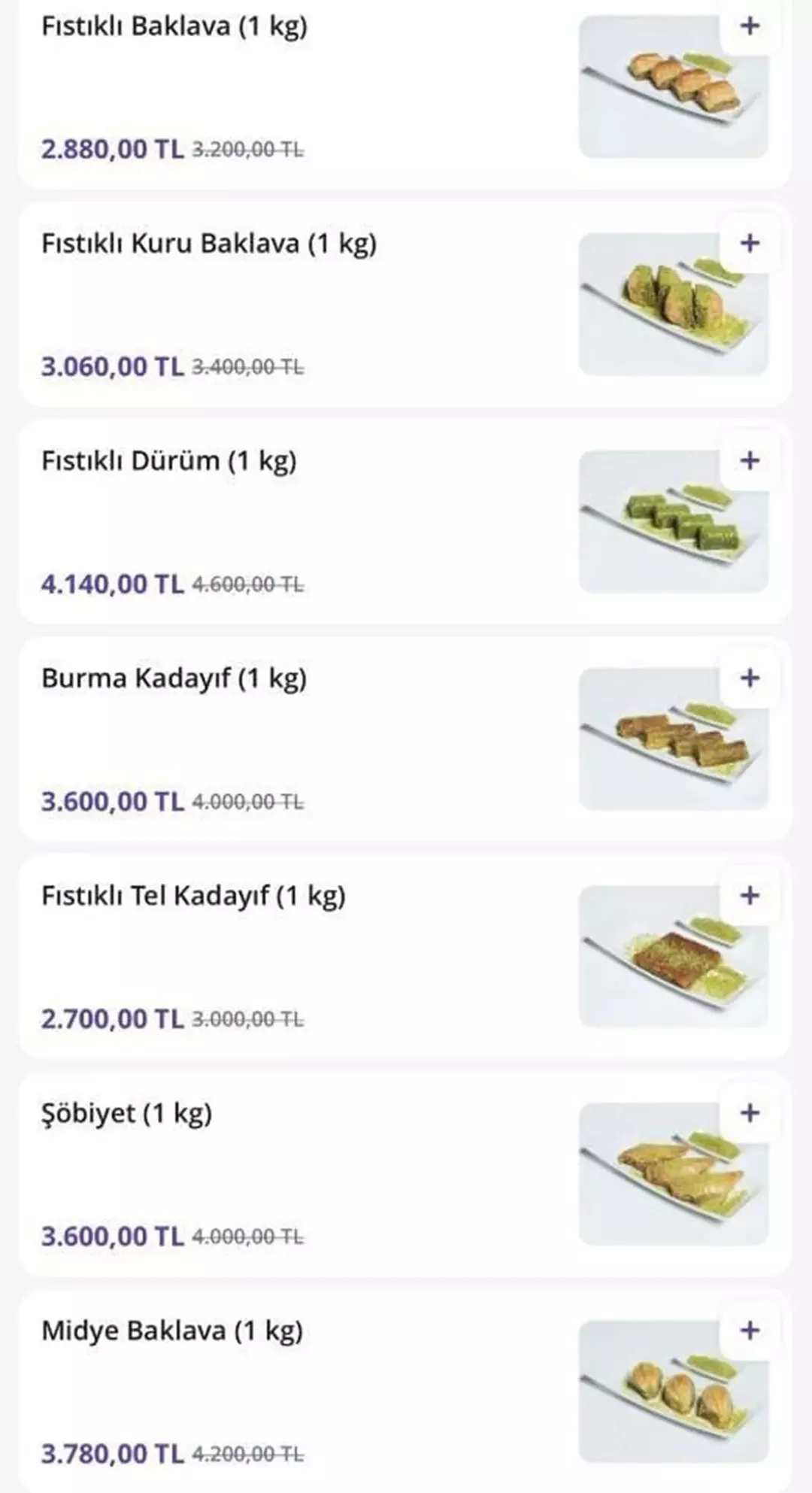Select the Şöbiyet (1 kg) product
The height and width of the screenshot is (1493, 812).
tap(127, 1113)
